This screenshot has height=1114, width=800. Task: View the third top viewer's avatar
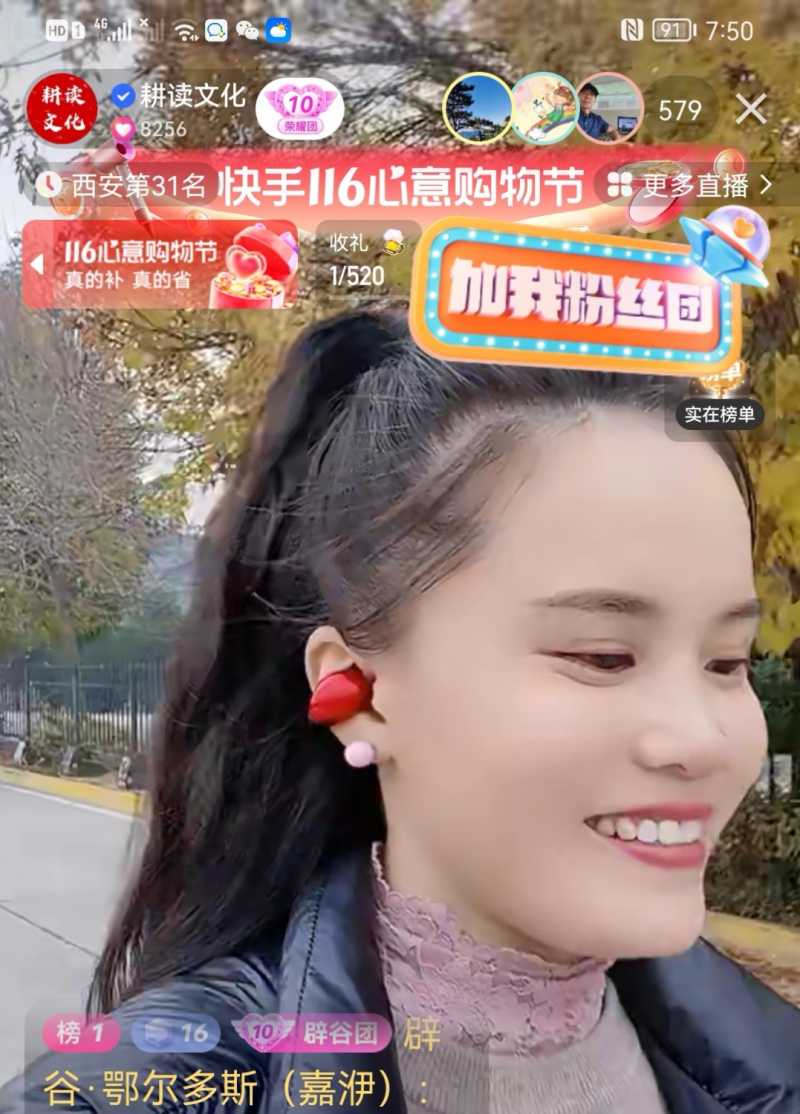(609, 108)
